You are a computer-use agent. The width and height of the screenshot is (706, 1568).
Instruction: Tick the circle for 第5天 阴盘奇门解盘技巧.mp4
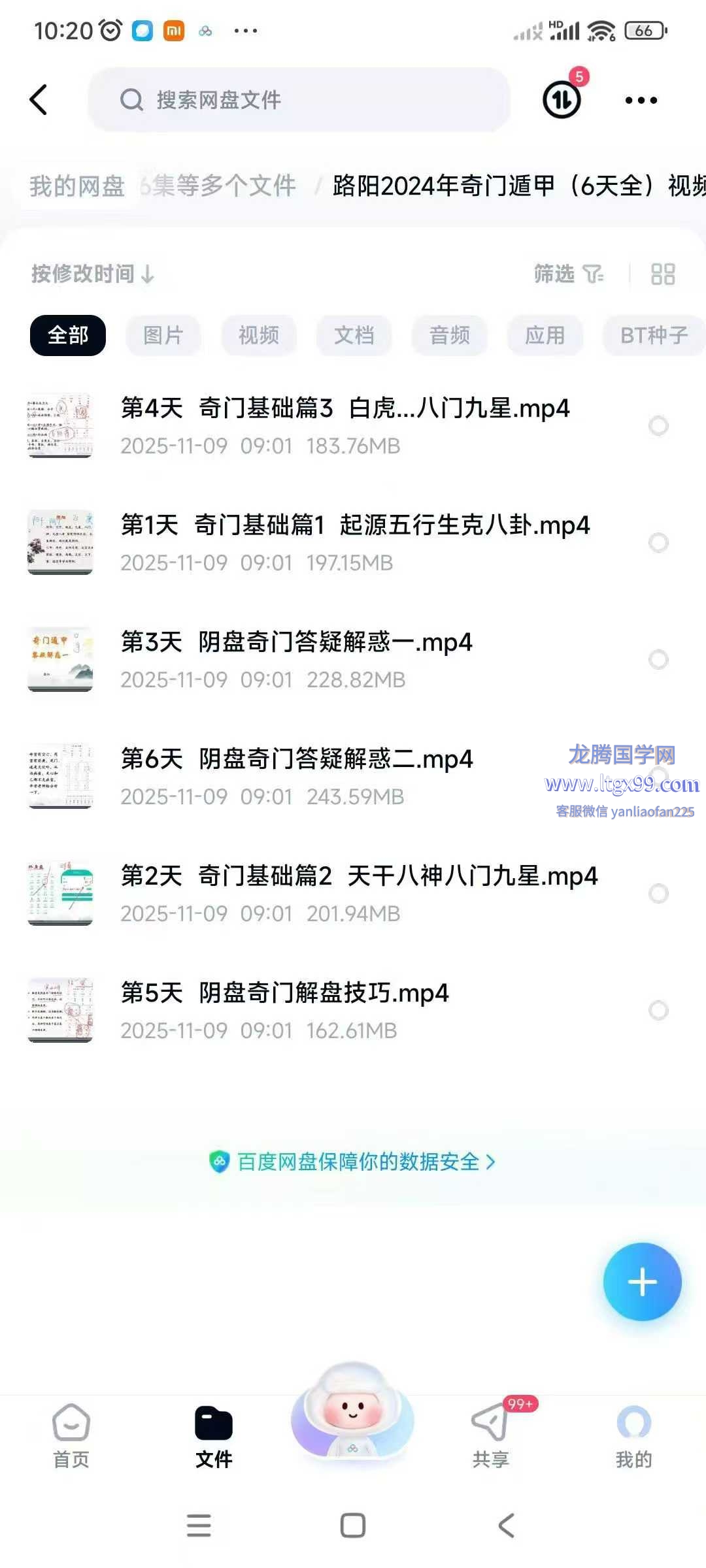point(658,1011)
